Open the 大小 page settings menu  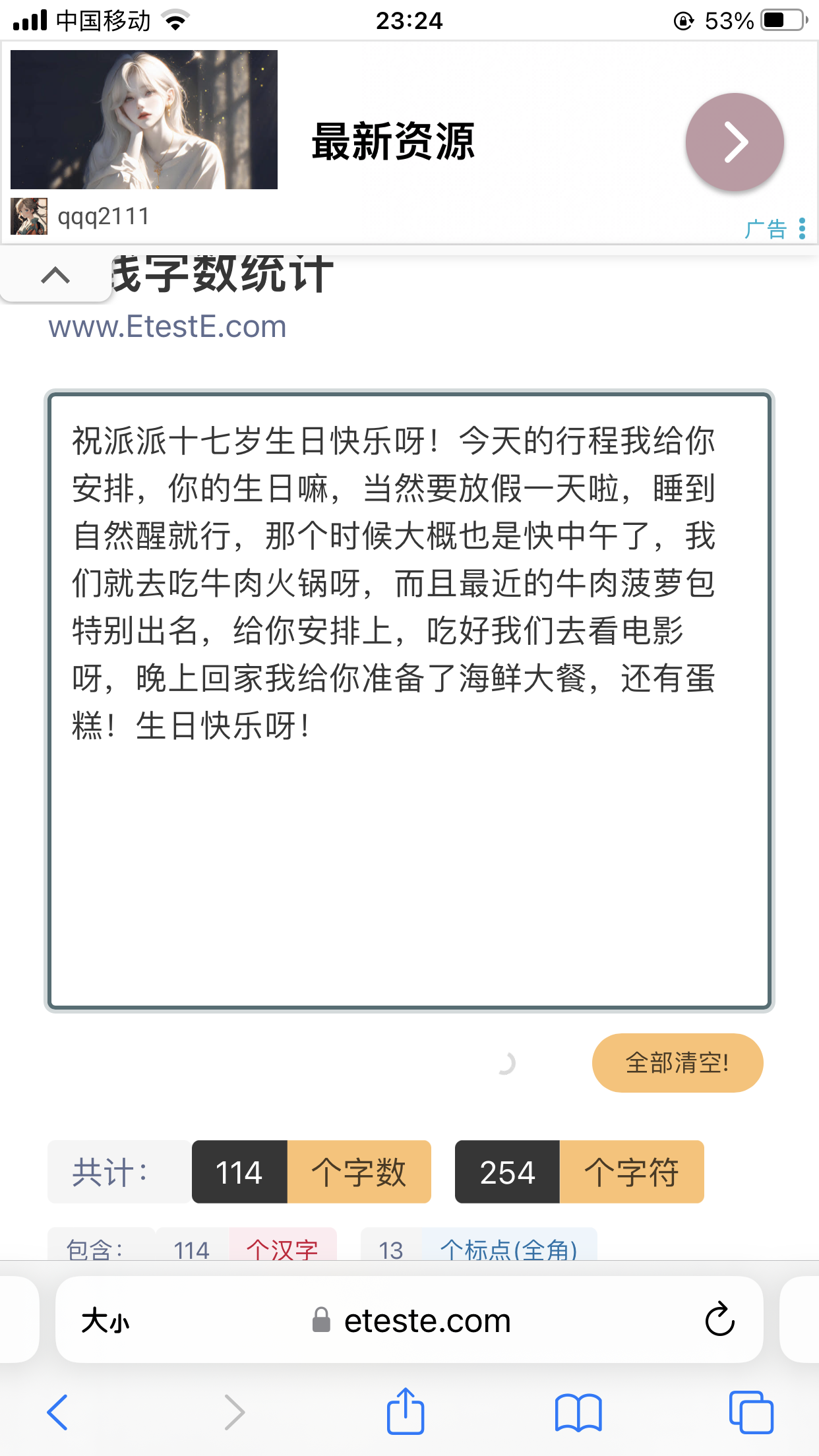[106, 1321]
